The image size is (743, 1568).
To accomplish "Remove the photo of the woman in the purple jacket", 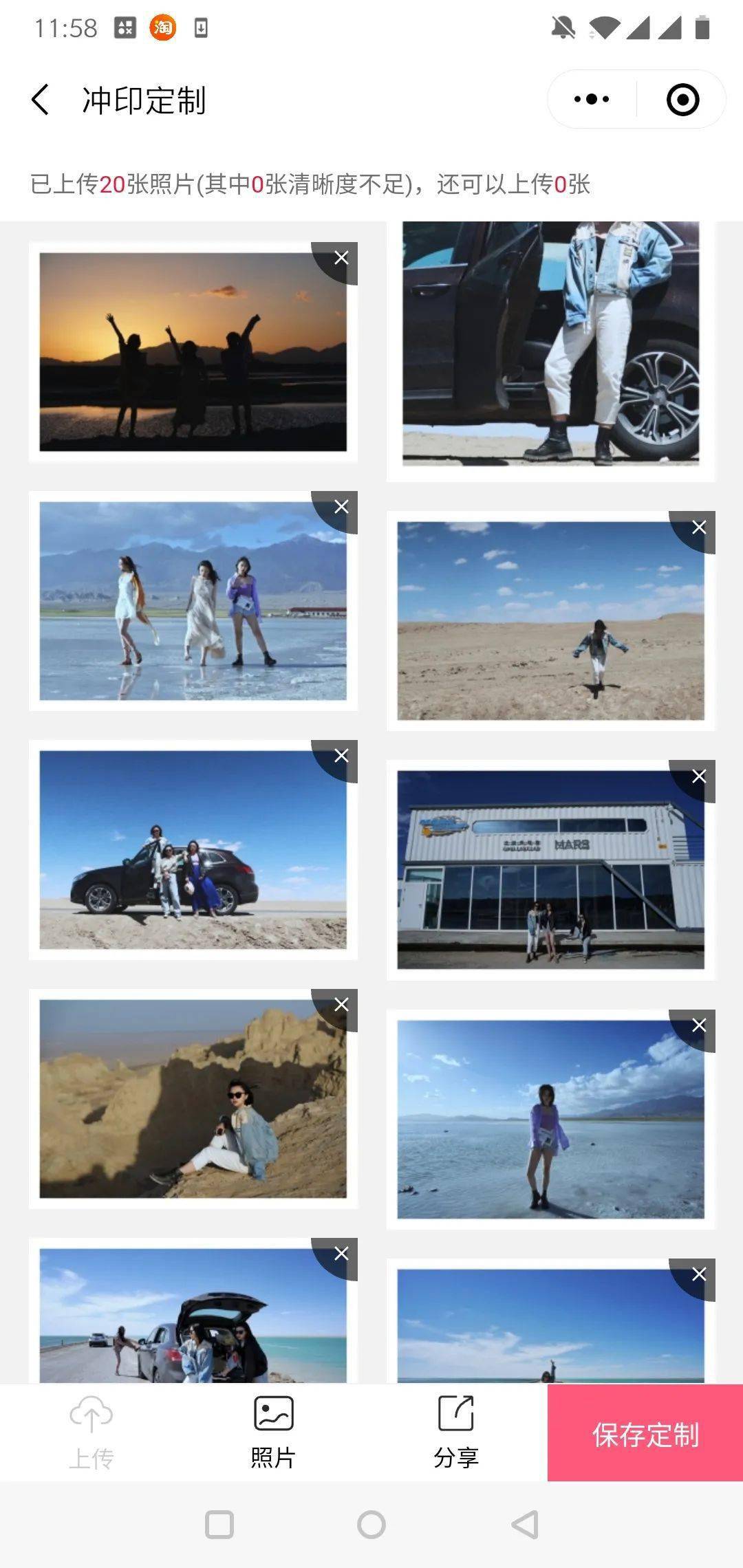I will click(x=699, y=1026).
